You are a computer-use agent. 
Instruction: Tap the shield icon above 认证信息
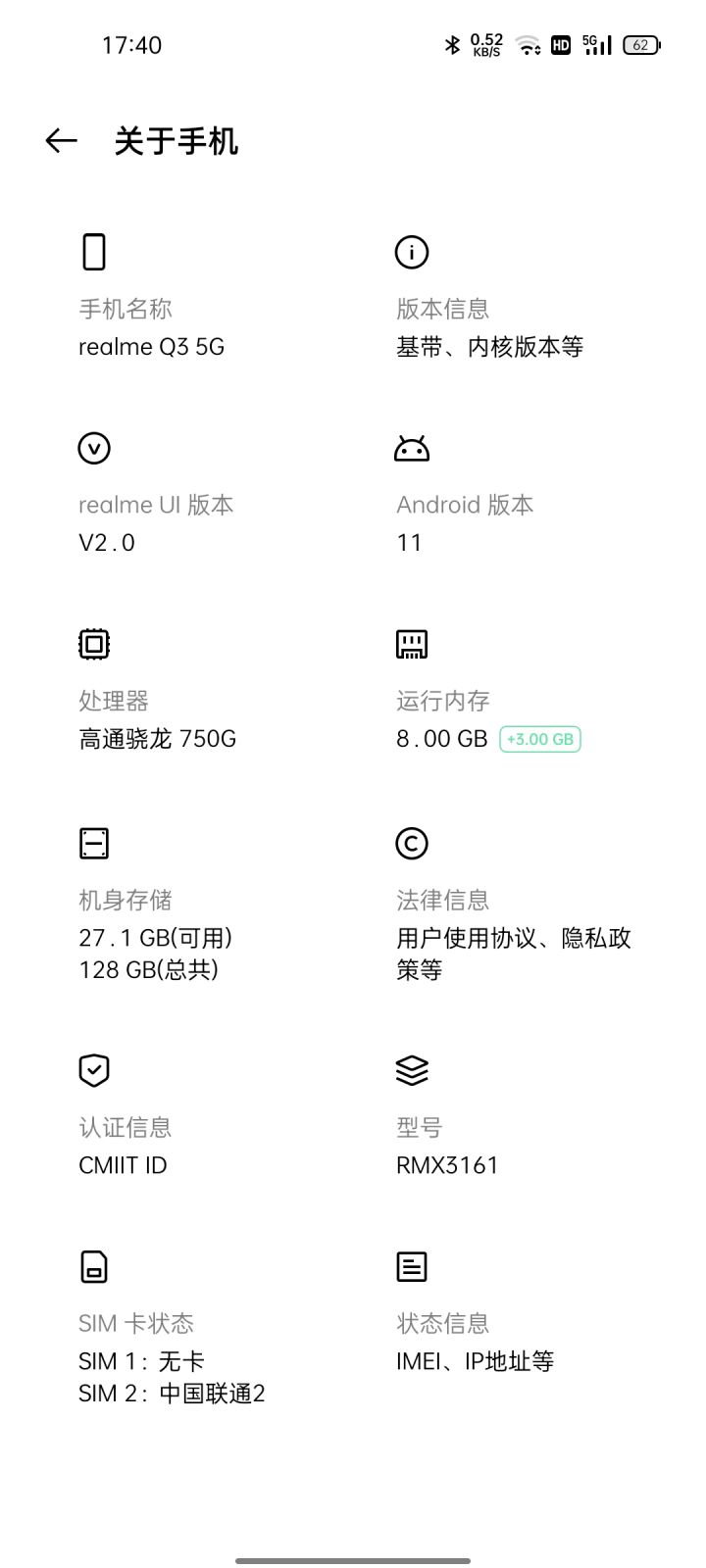click(x=93, y=1069)
